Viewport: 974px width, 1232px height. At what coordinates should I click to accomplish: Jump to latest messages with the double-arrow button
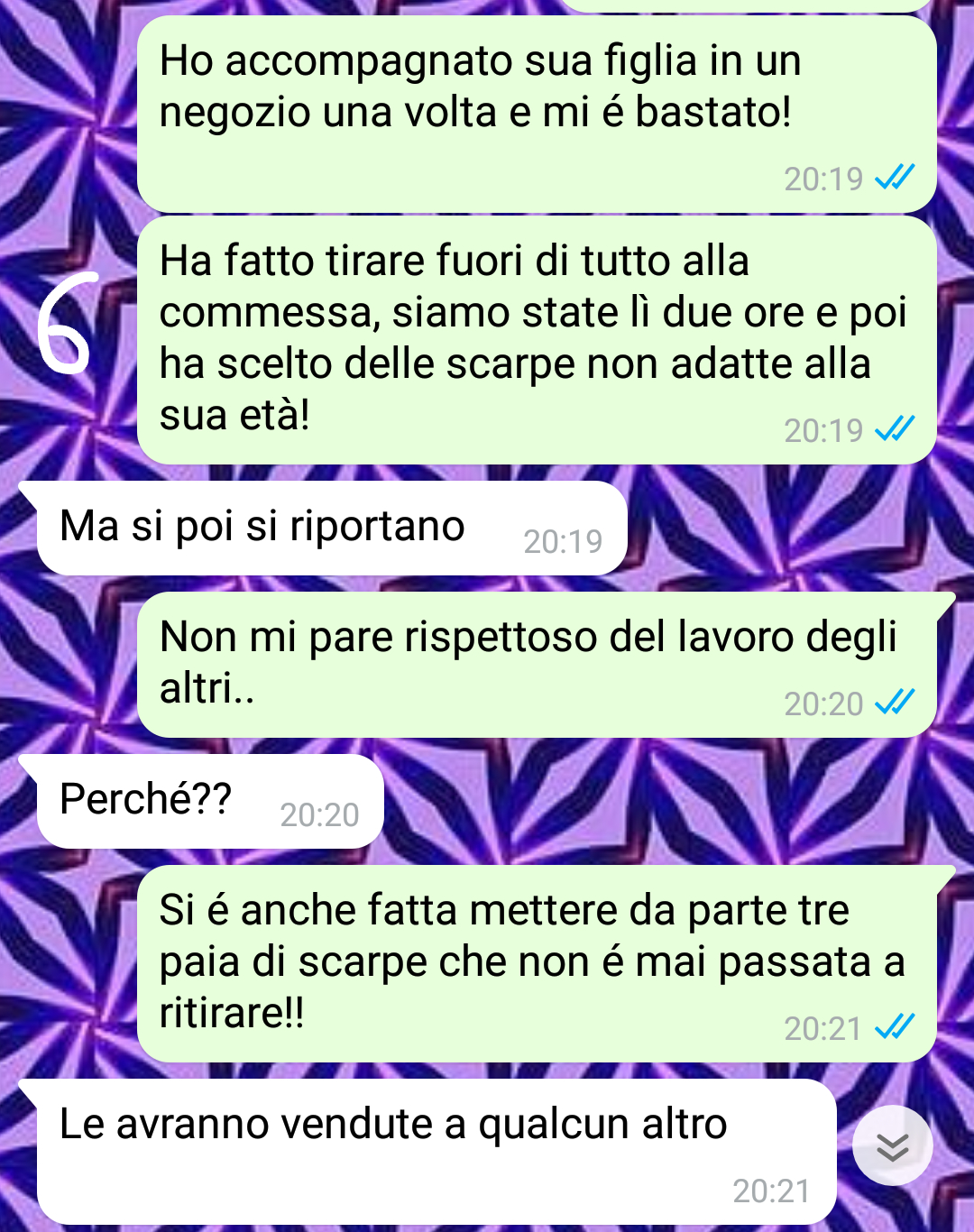(x=892, y=1145)
